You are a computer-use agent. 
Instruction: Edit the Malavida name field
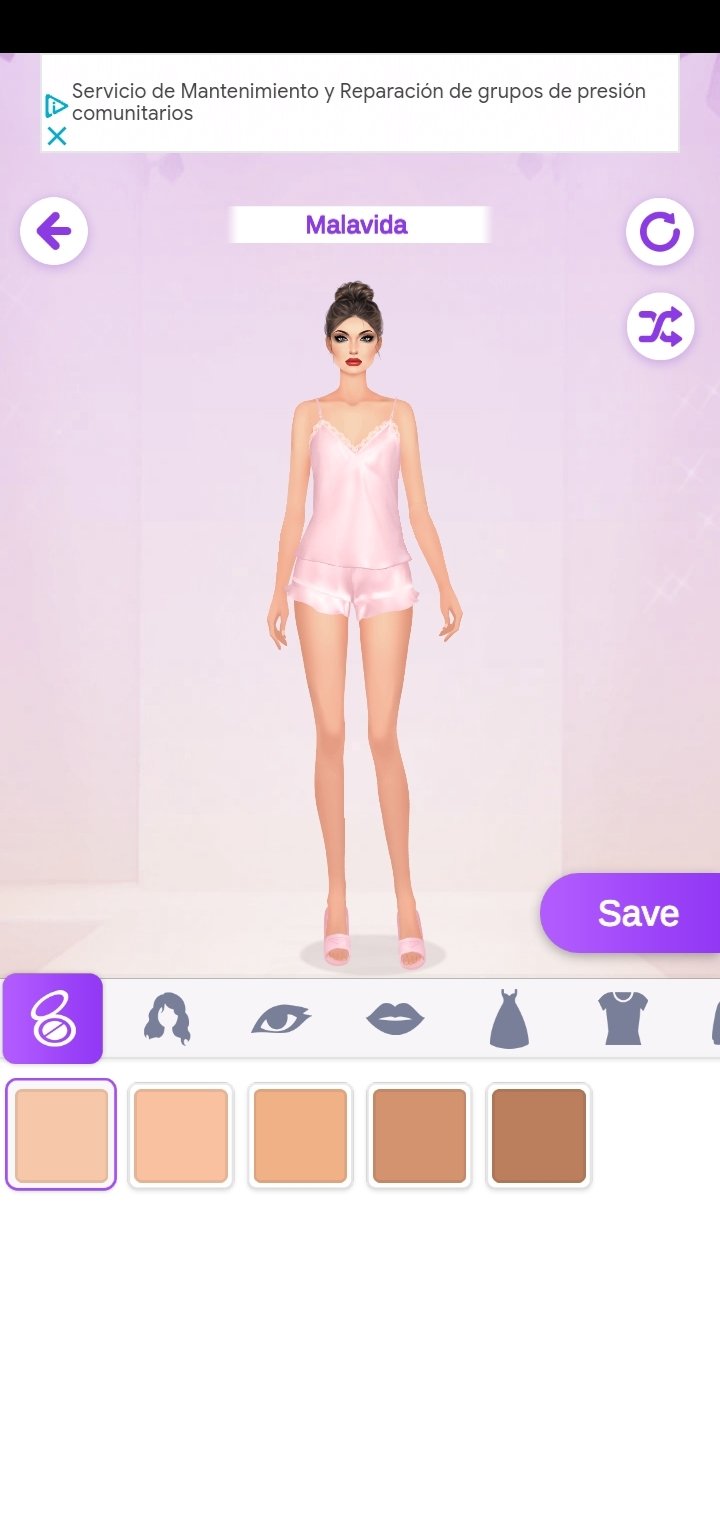pyautogui.click(x=358, y=225)
